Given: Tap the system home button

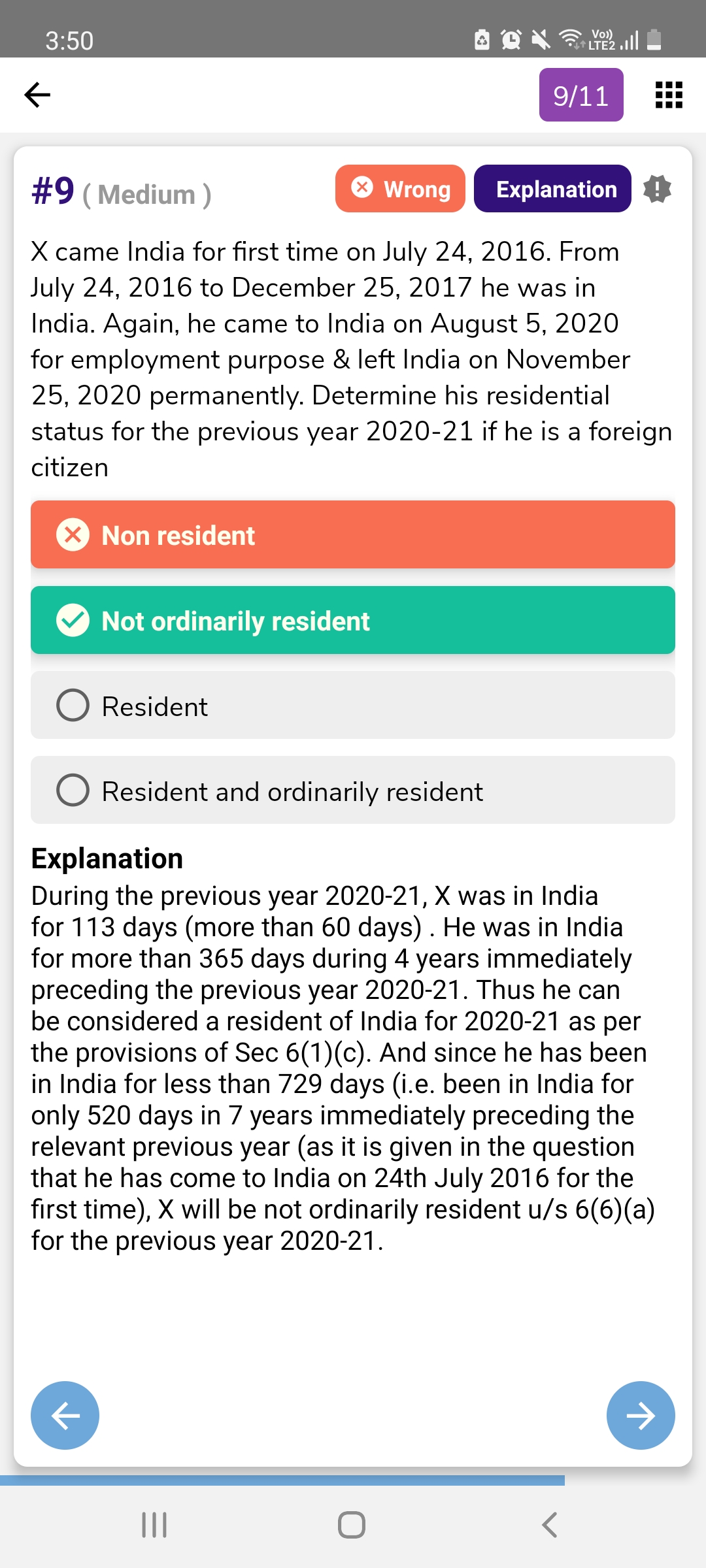Looking at the screenshot, I should [x=352, y=1525].
